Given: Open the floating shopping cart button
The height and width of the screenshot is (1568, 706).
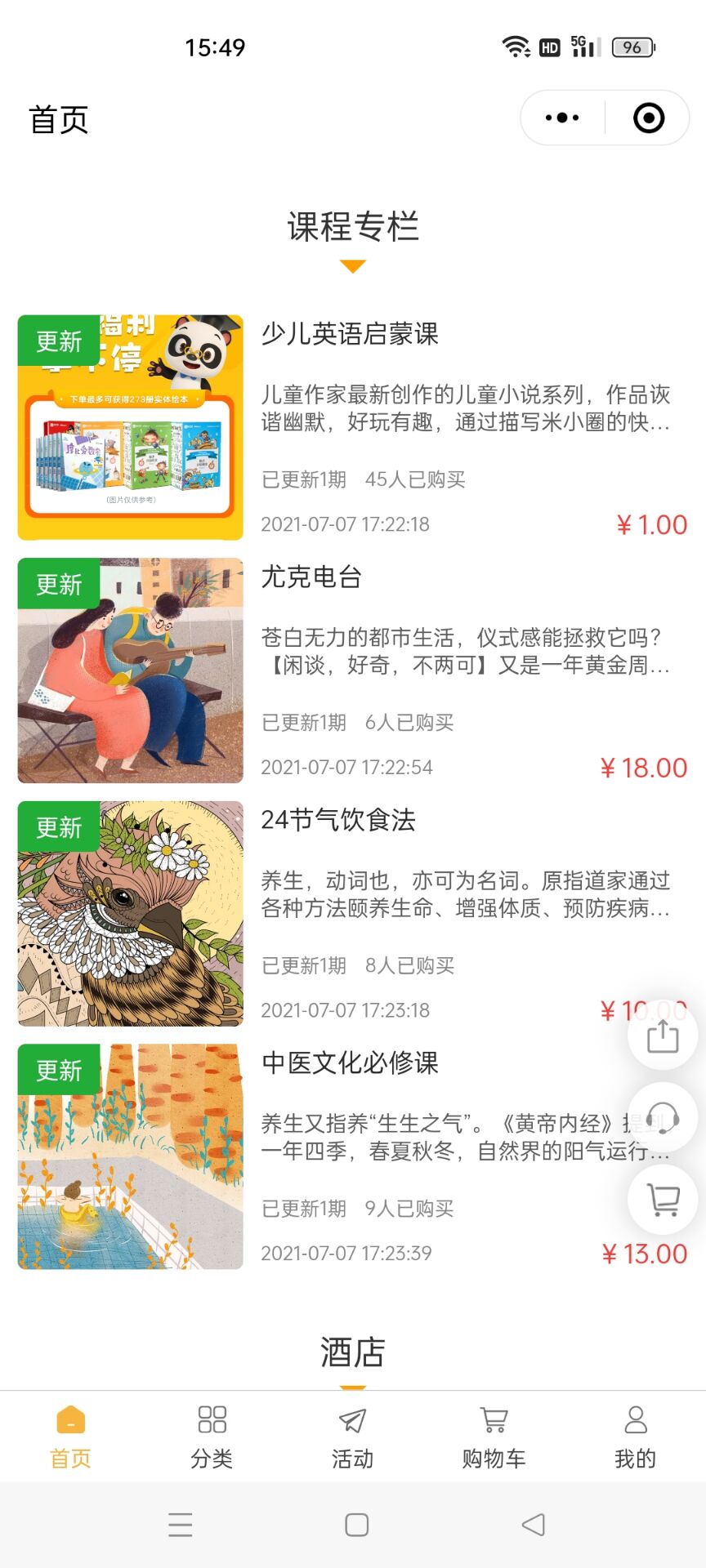Looking at the screenshot, I should coord(663,1199).
